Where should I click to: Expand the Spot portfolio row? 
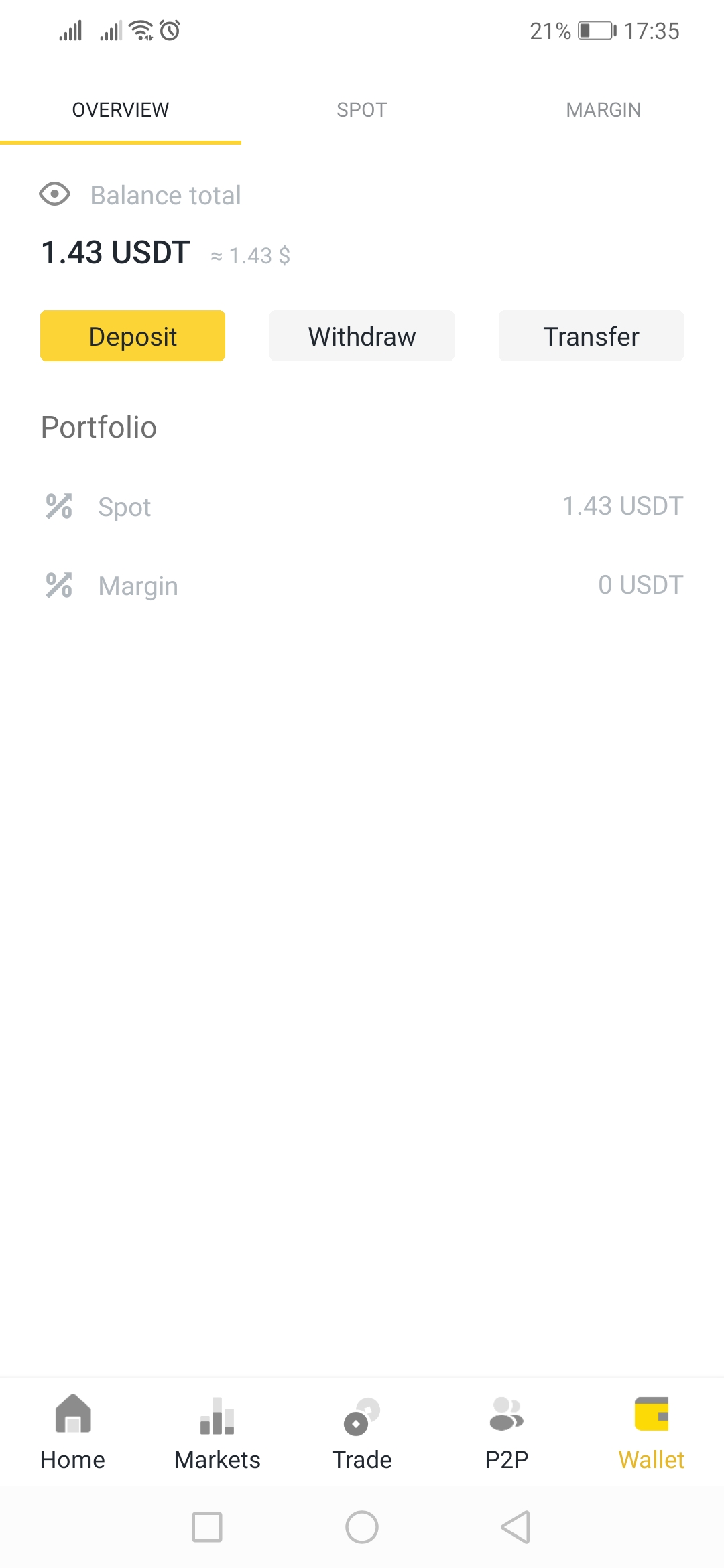point(362,507)
